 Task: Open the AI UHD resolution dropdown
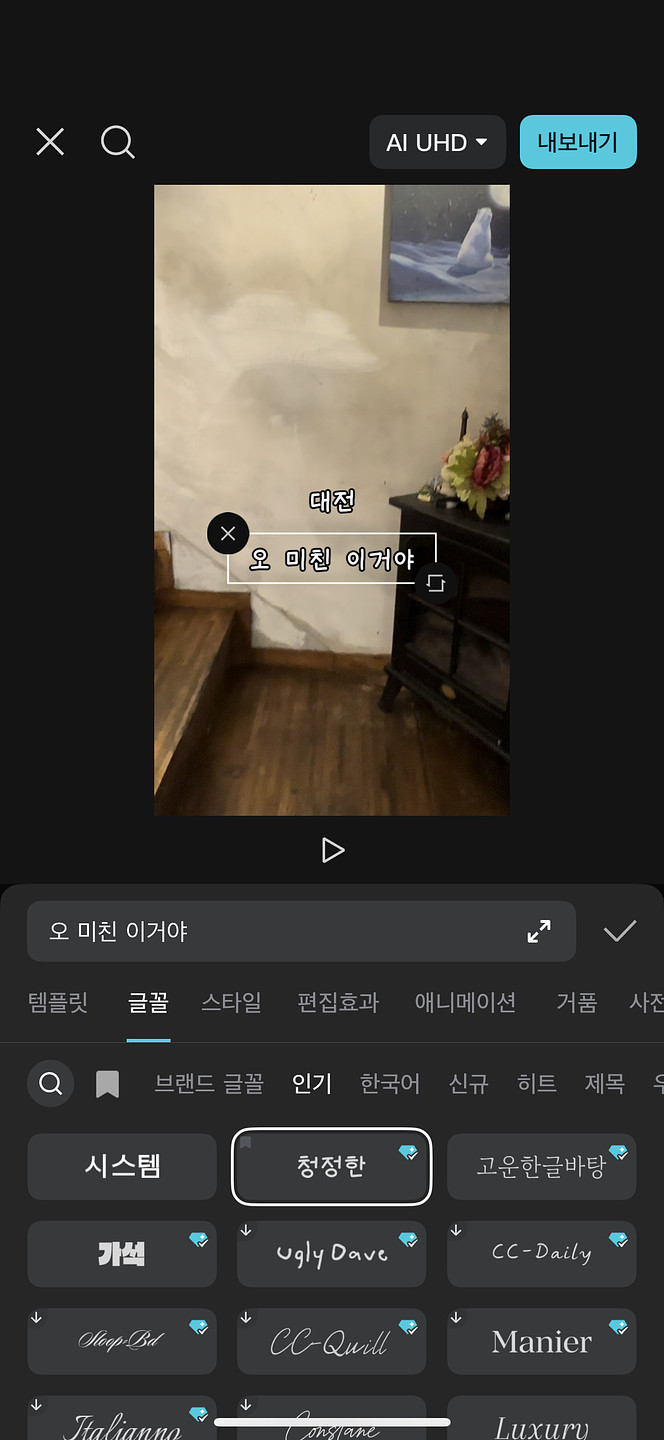(x=437, y=142)
